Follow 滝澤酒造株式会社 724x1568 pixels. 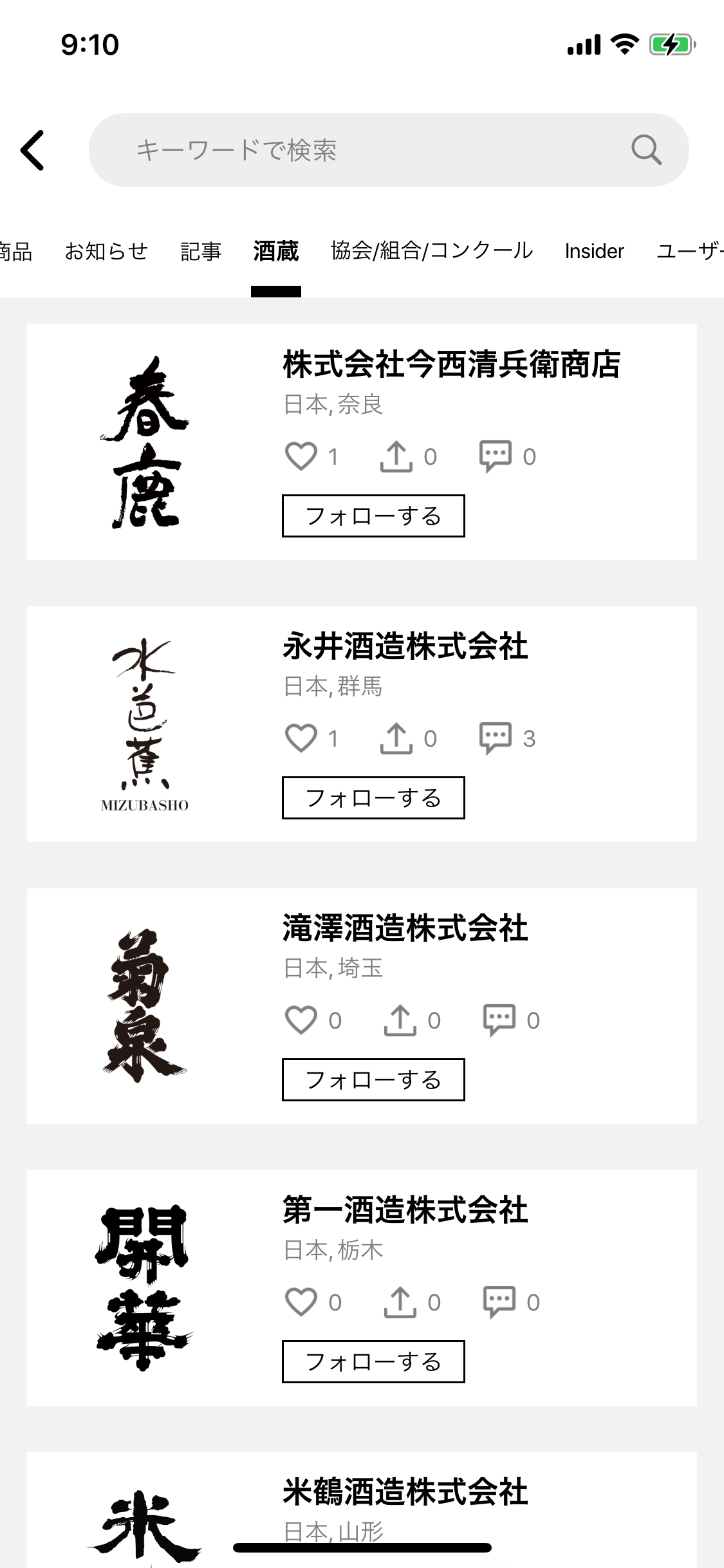point(373,1079)
